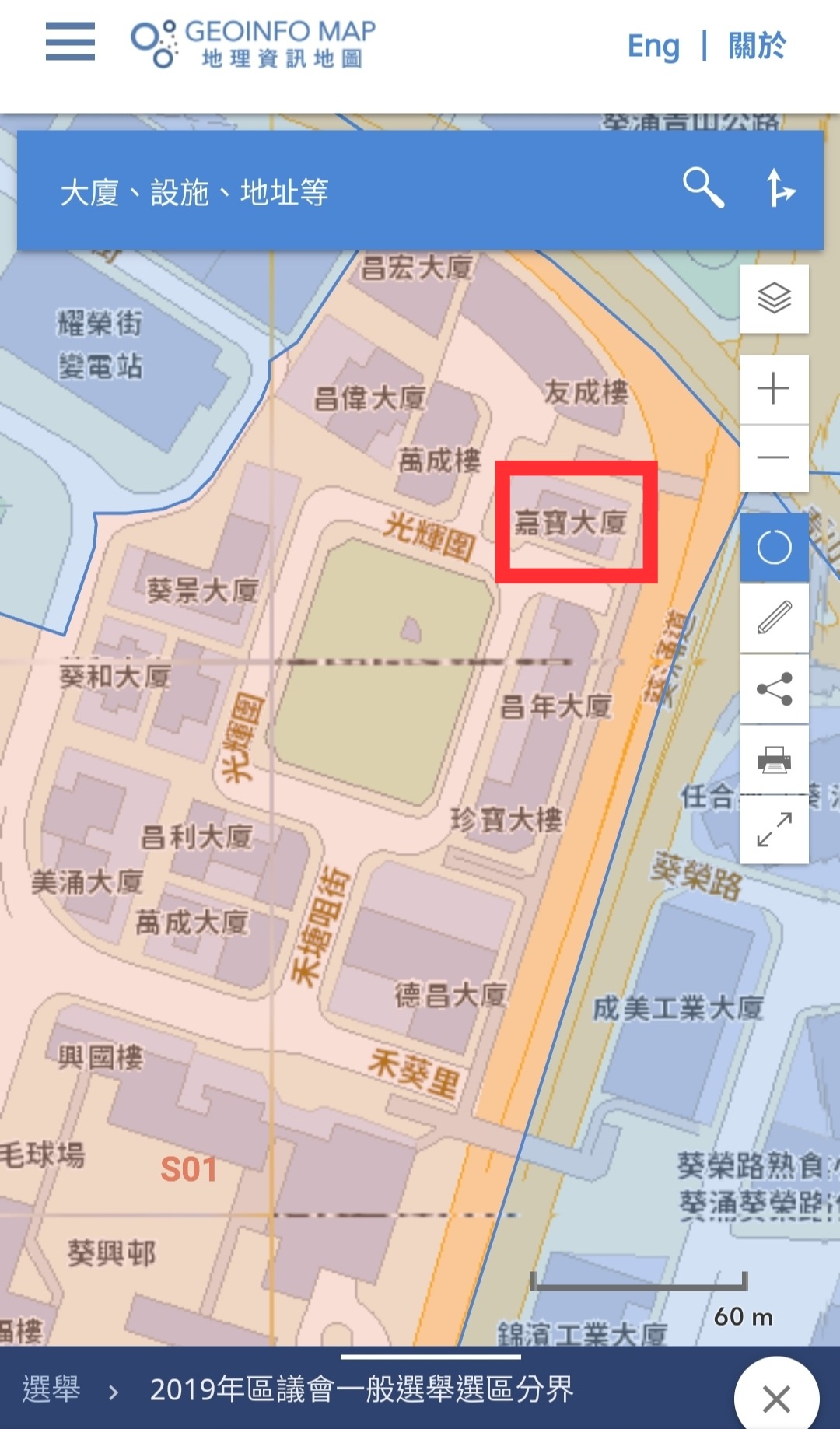
Task: Print the map
Action: pyautogui.click(x=774, y=759)
